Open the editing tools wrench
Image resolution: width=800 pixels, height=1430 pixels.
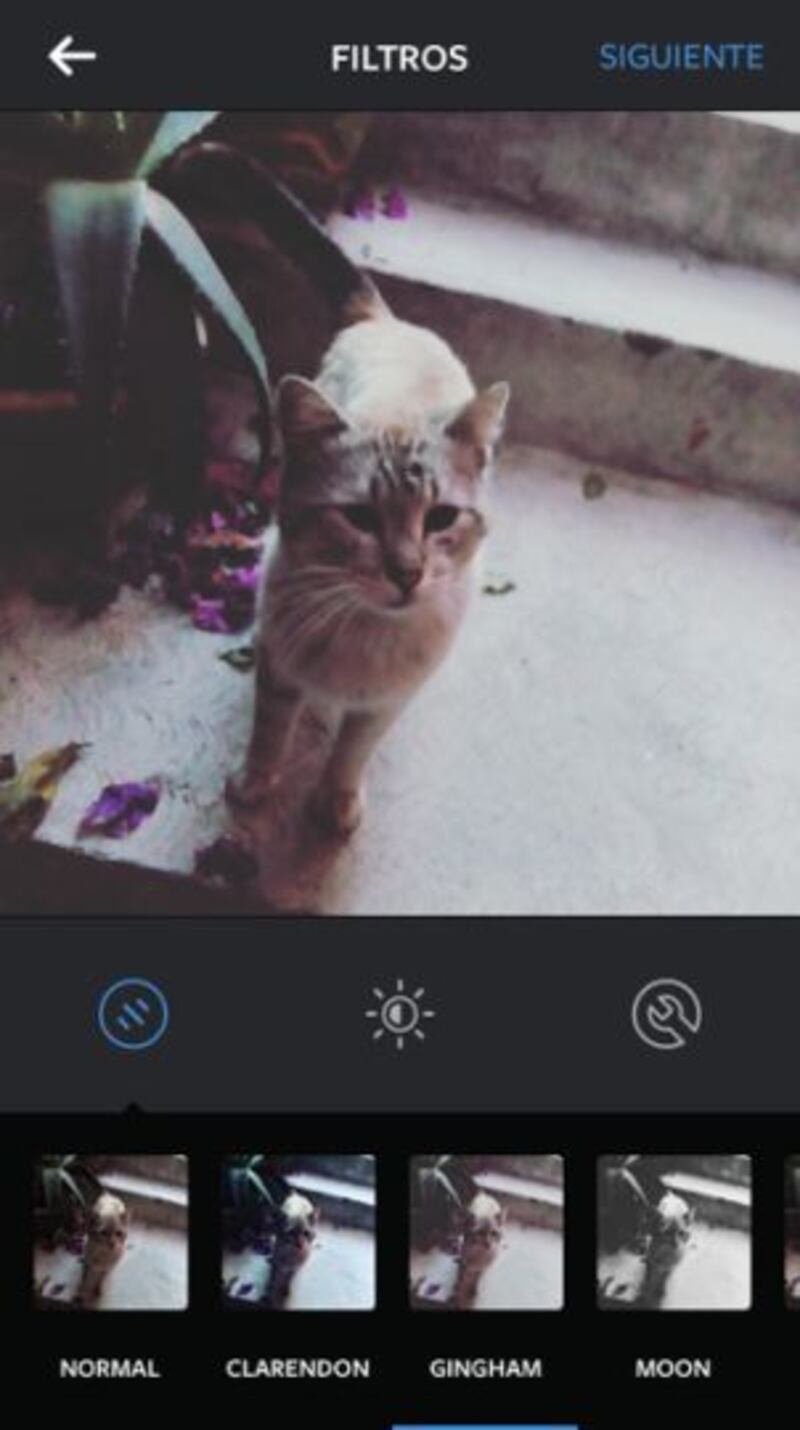tap(666, 1013)
